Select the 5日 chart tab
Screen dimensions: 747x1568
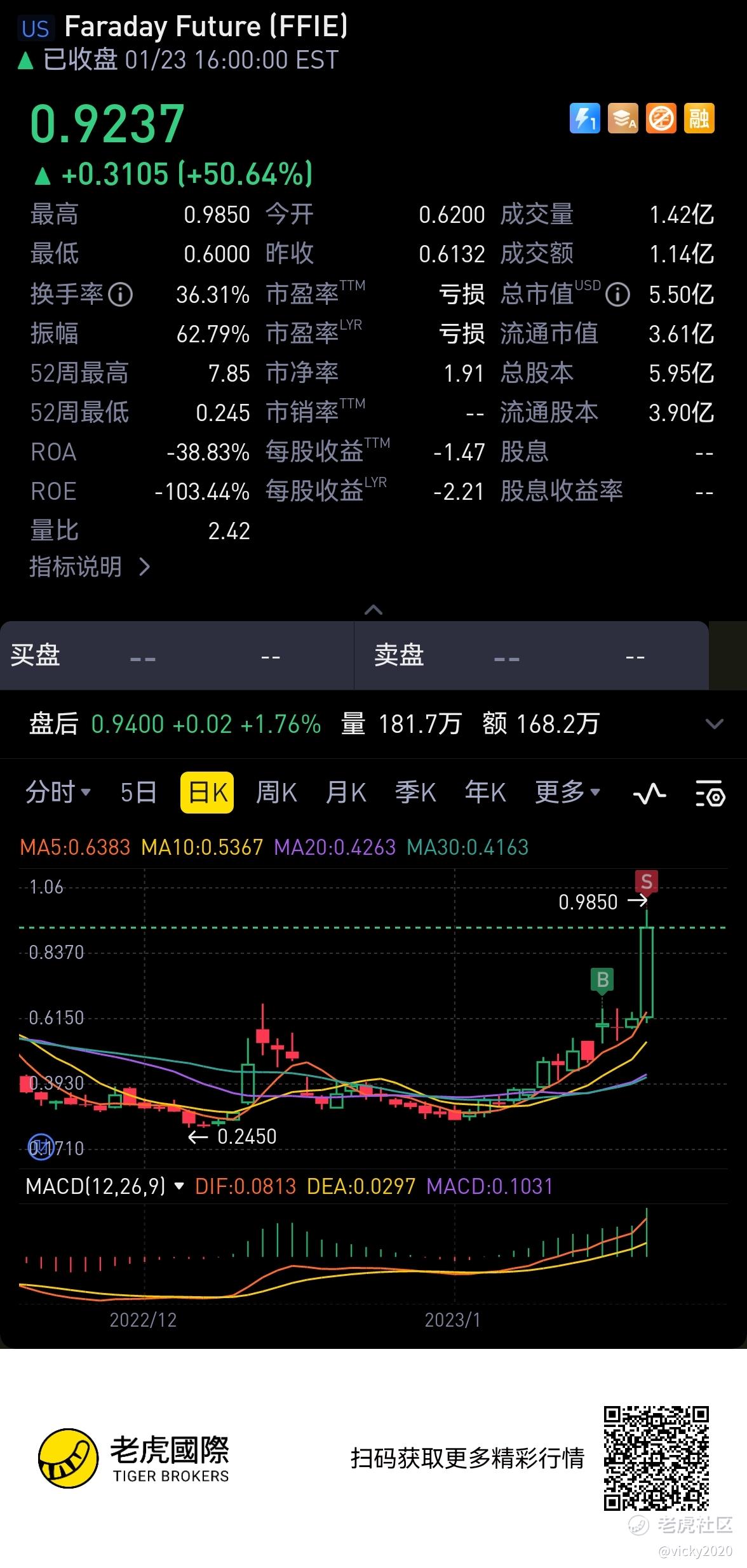click(x=138, y=792)
